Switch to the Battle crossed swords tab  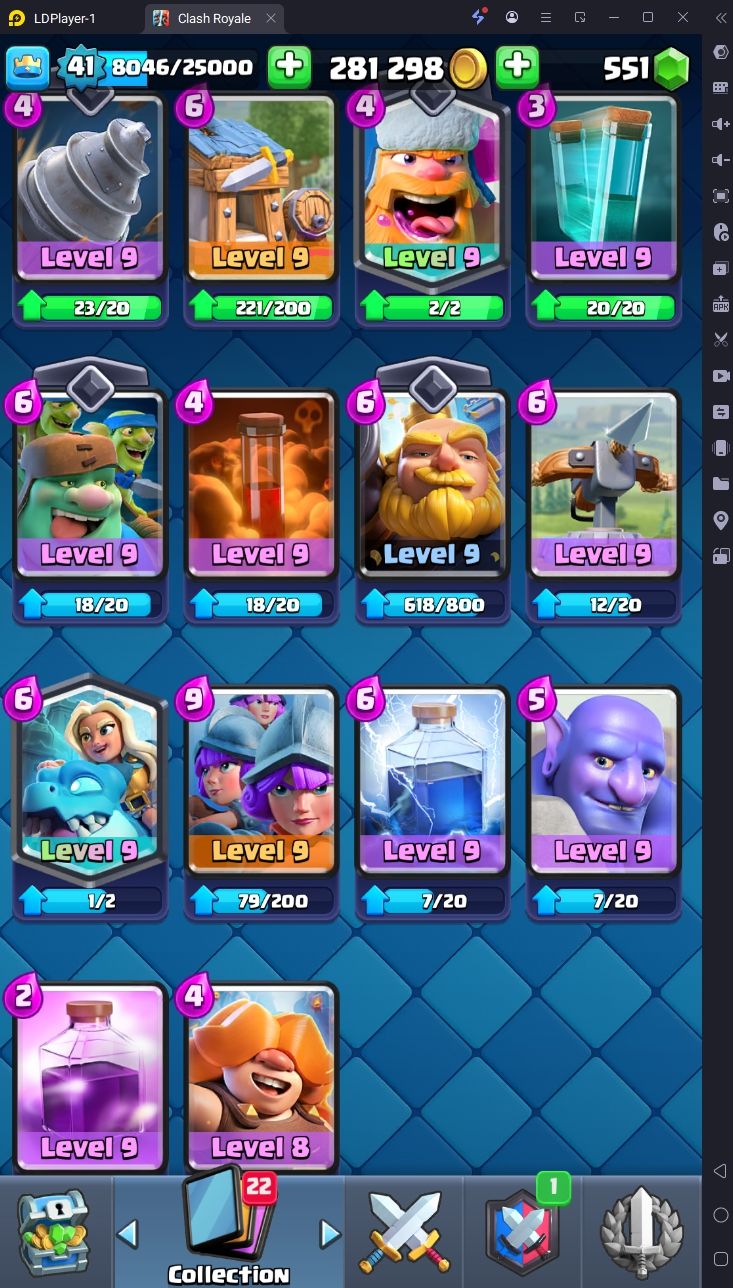[x=404, y=1231]
